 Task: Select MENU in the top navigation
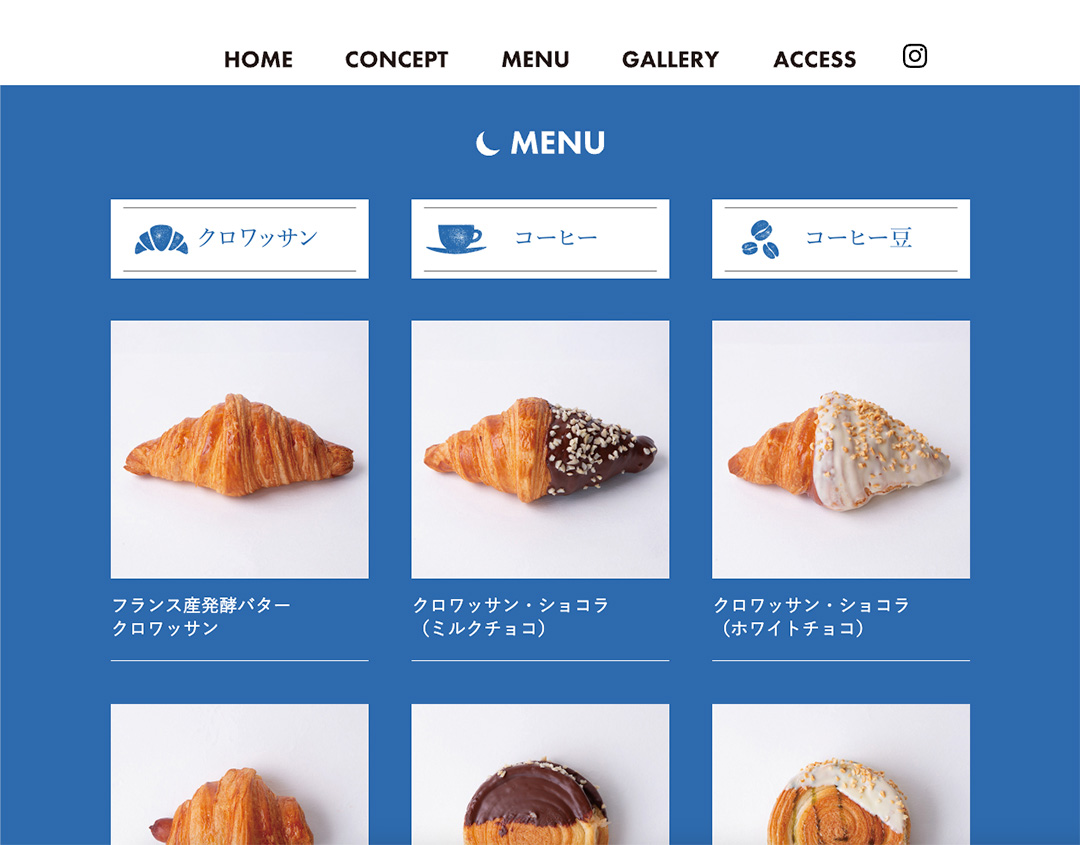[x=535, y=60]
